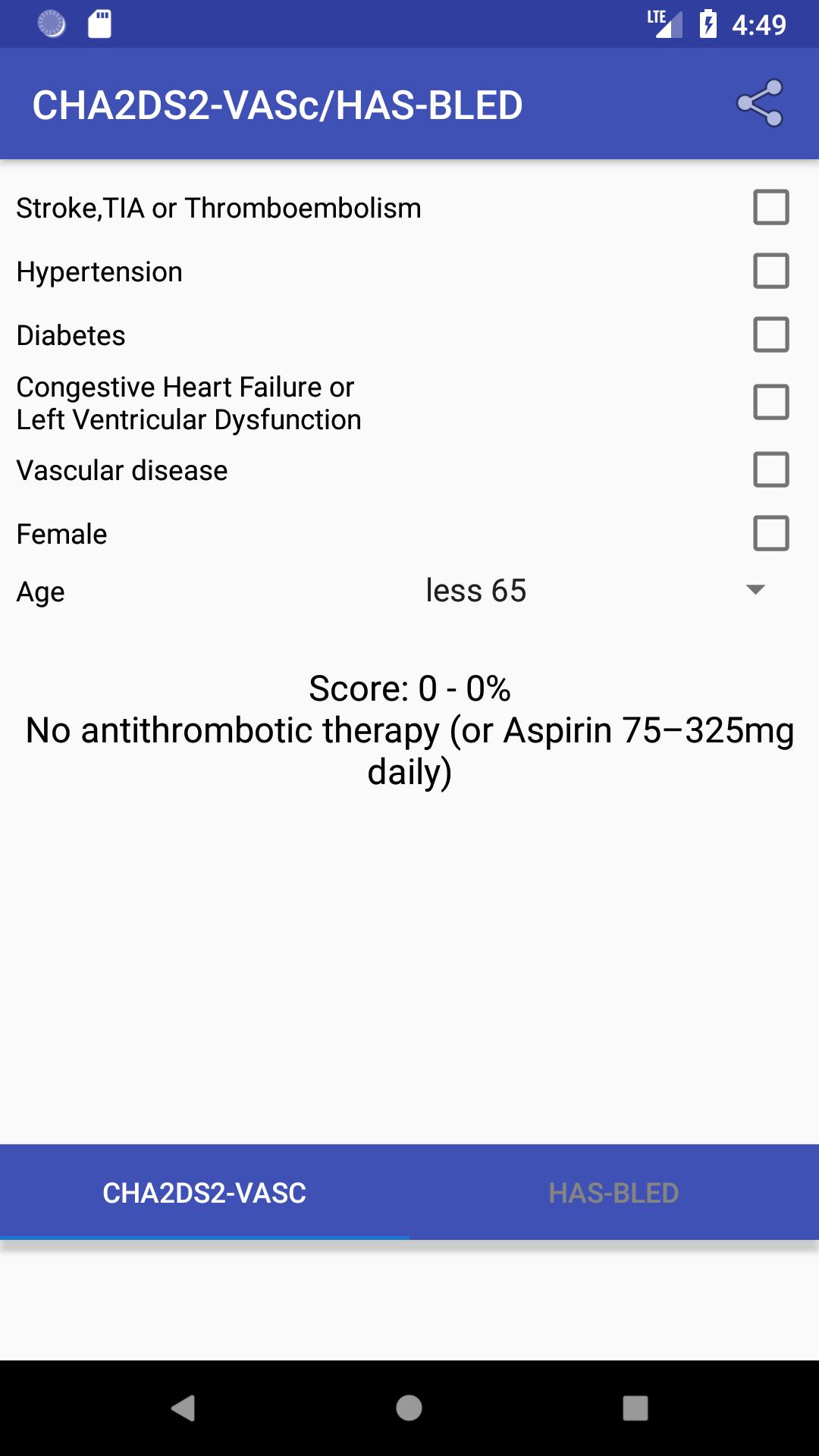Viewport: 819px width, 1456px height.
Task: Go back using the system back button
Action: (183, 1407)
